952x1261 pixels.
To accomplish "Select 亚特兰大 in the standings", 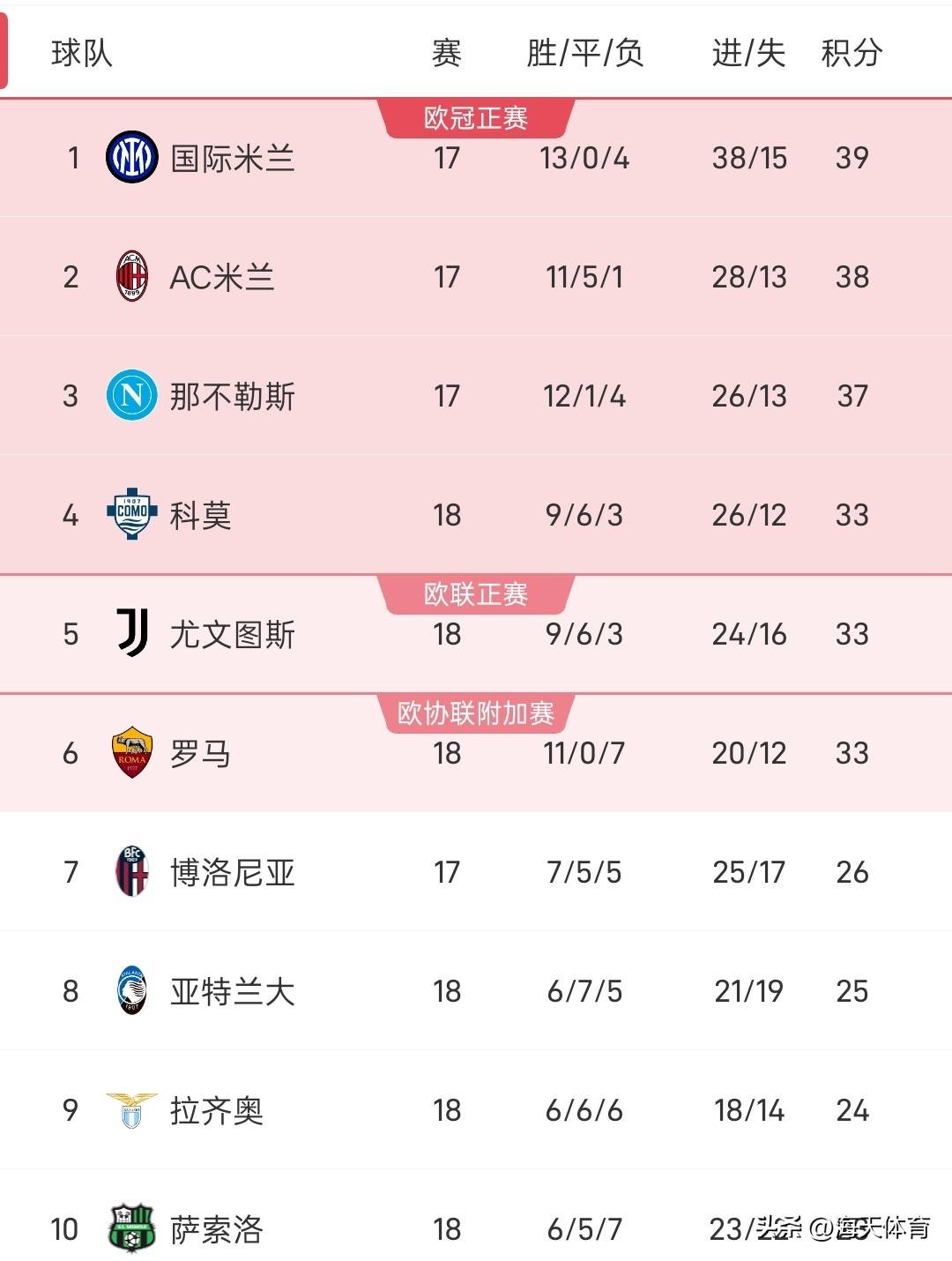I will tap(232, 992).
